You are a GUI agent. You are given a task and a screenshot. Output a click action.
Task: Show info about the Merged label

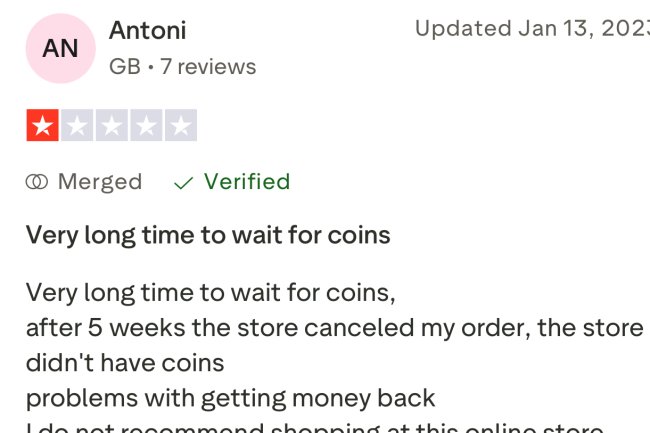[85, 182]
